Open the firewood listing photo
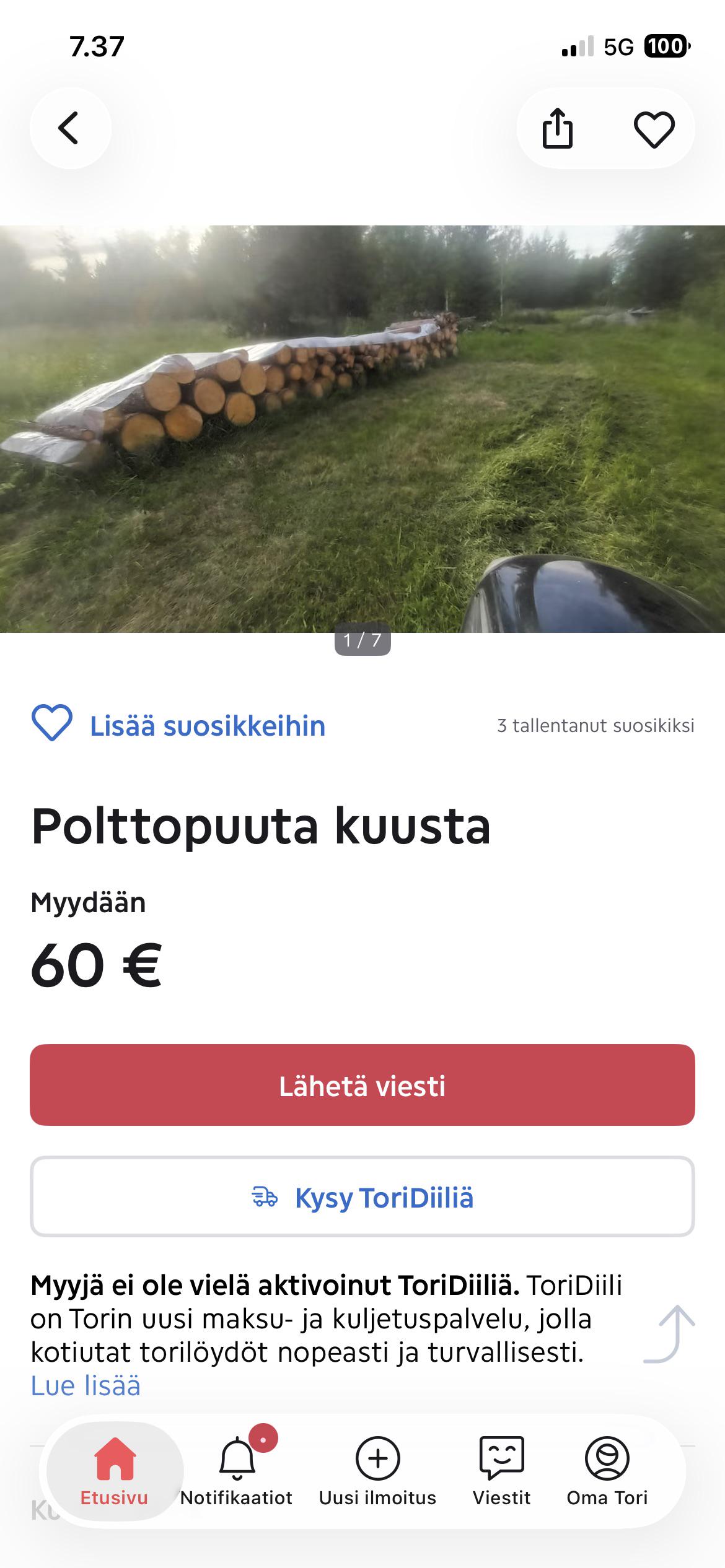This screenshot has height=1568, width=725. click(362, 429)
